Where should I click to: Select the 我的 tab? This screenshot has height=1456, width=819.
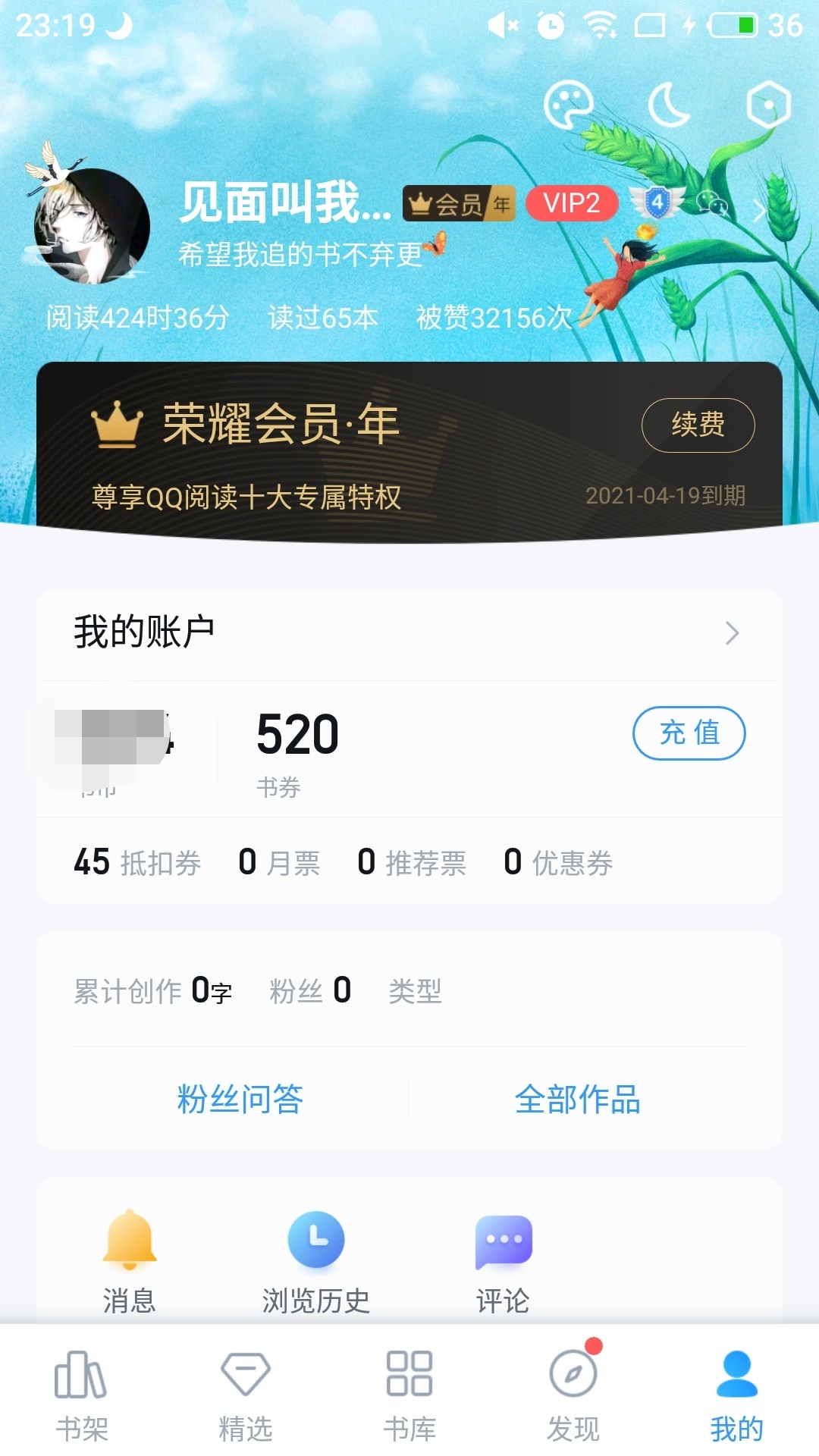[736, 1395]
